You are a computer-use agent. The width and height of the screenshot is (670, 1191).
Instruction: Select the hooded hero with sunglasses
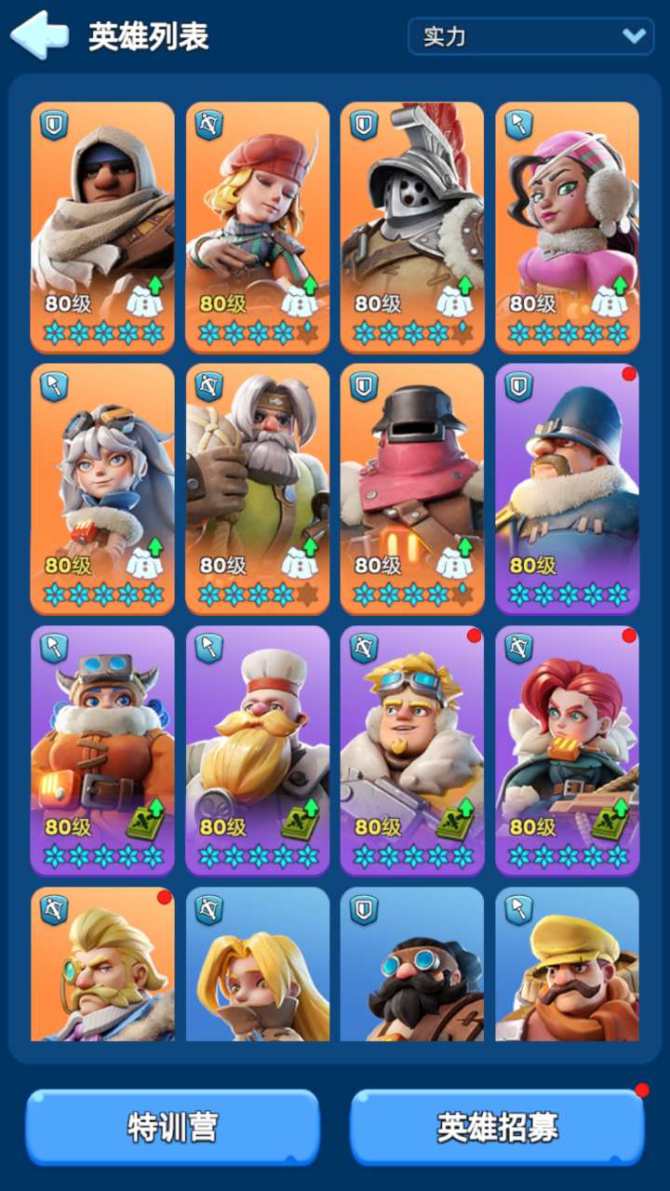click(x=102, y=226)
